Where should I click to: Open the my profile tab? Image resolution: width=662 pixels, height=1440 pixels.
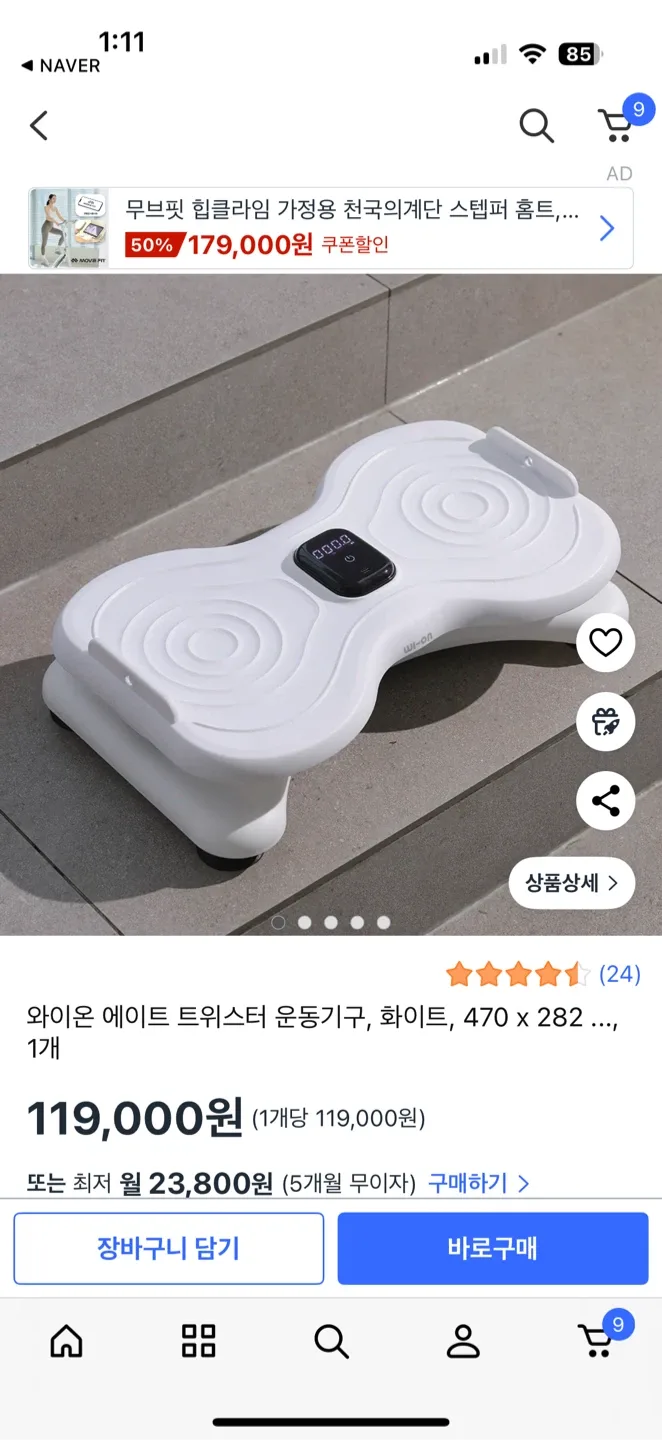point(463,1341)
